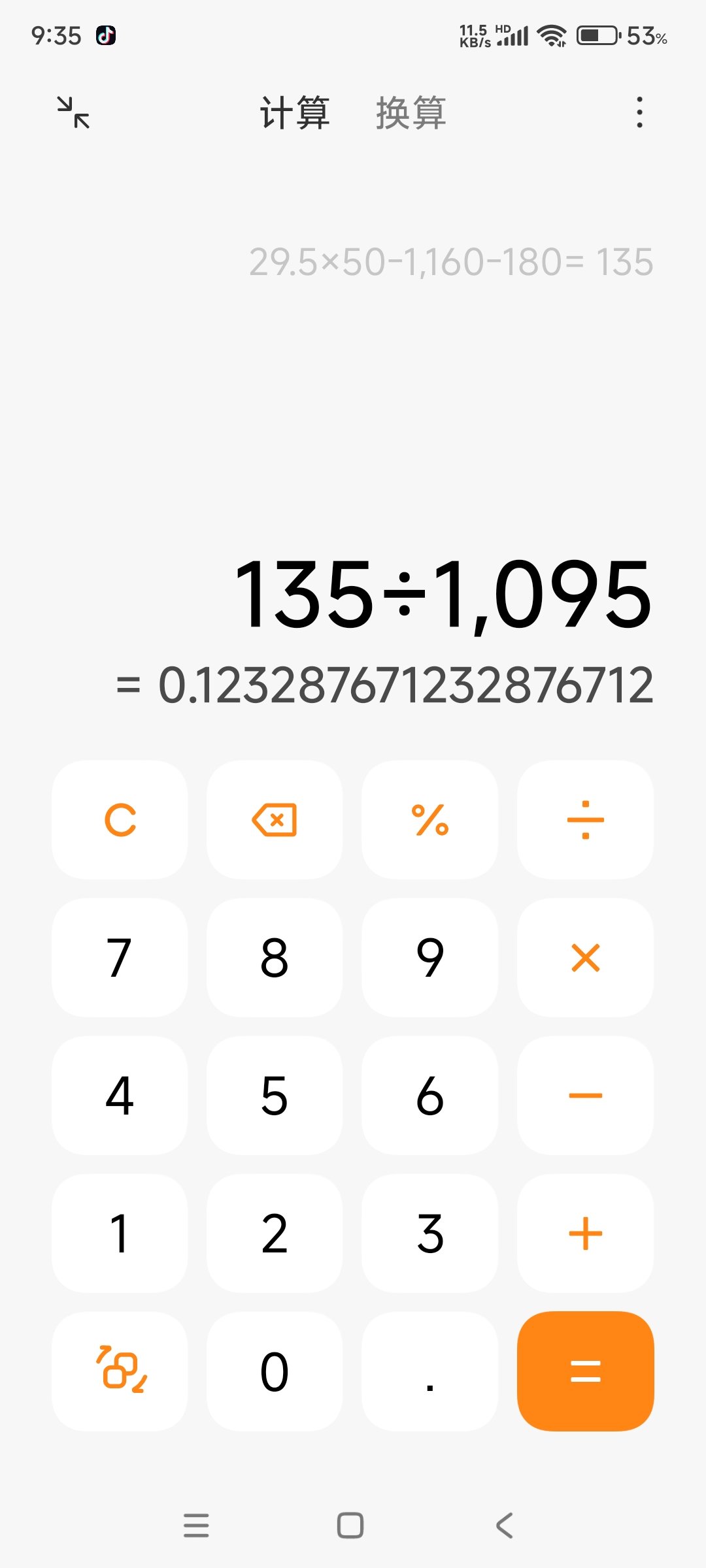Select the minus operator

[x=585, y=1095]
